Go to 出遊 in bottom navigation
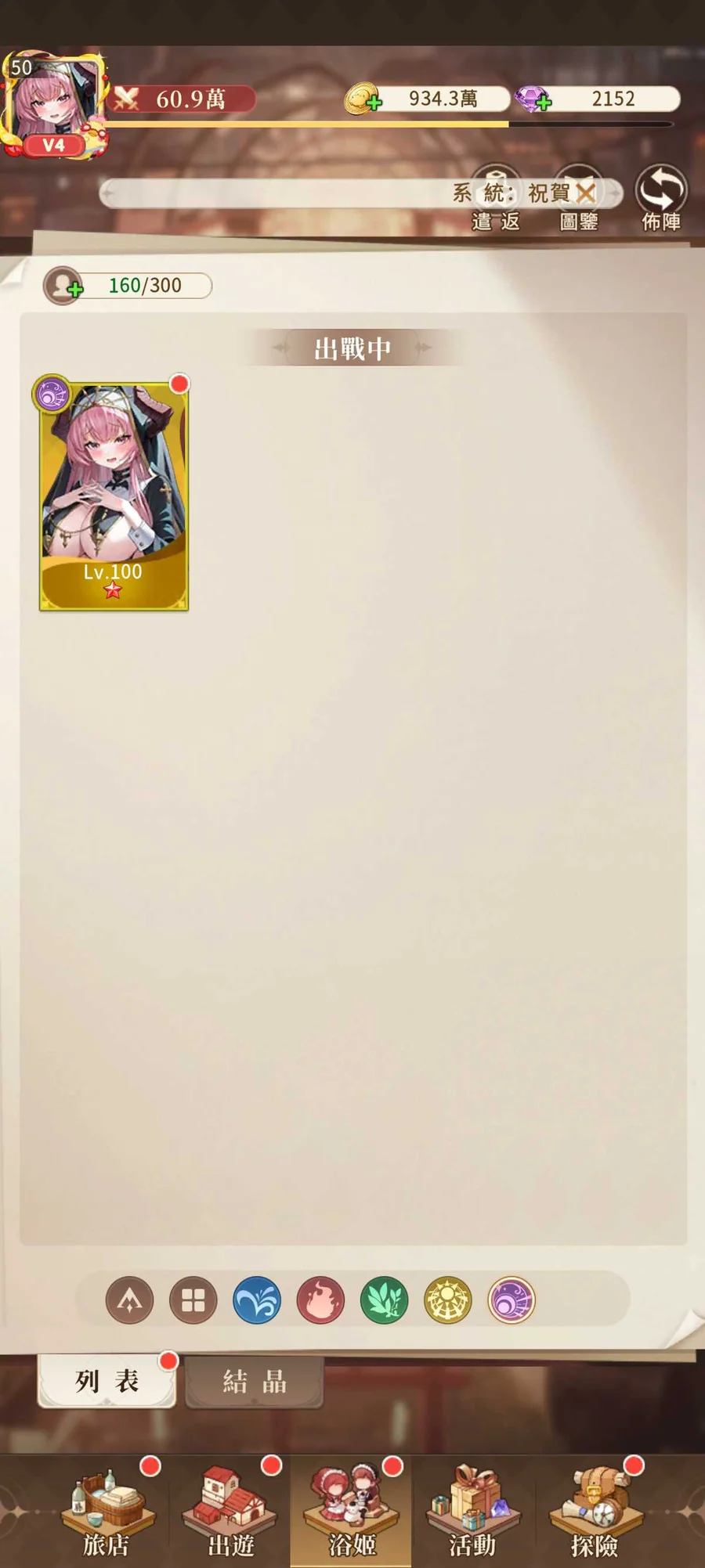 (x=230, y=1512)
